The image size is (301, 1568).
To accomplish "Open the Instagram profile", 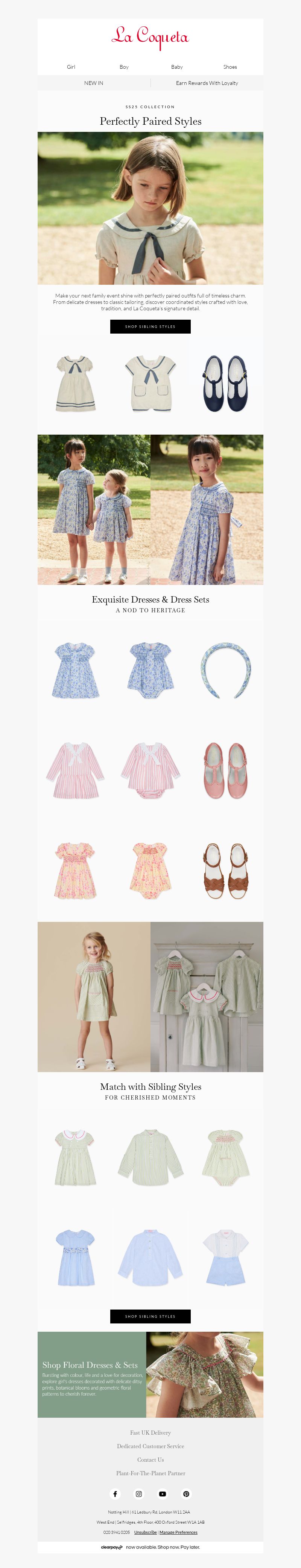I will [139, 1494].
